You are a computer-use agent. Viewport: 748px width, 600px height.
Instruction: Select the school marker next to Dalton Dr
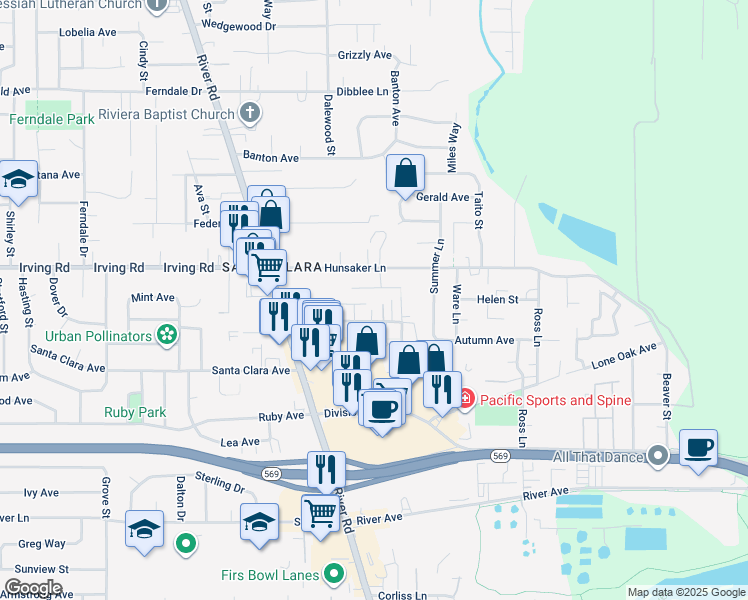coord(144,529)
